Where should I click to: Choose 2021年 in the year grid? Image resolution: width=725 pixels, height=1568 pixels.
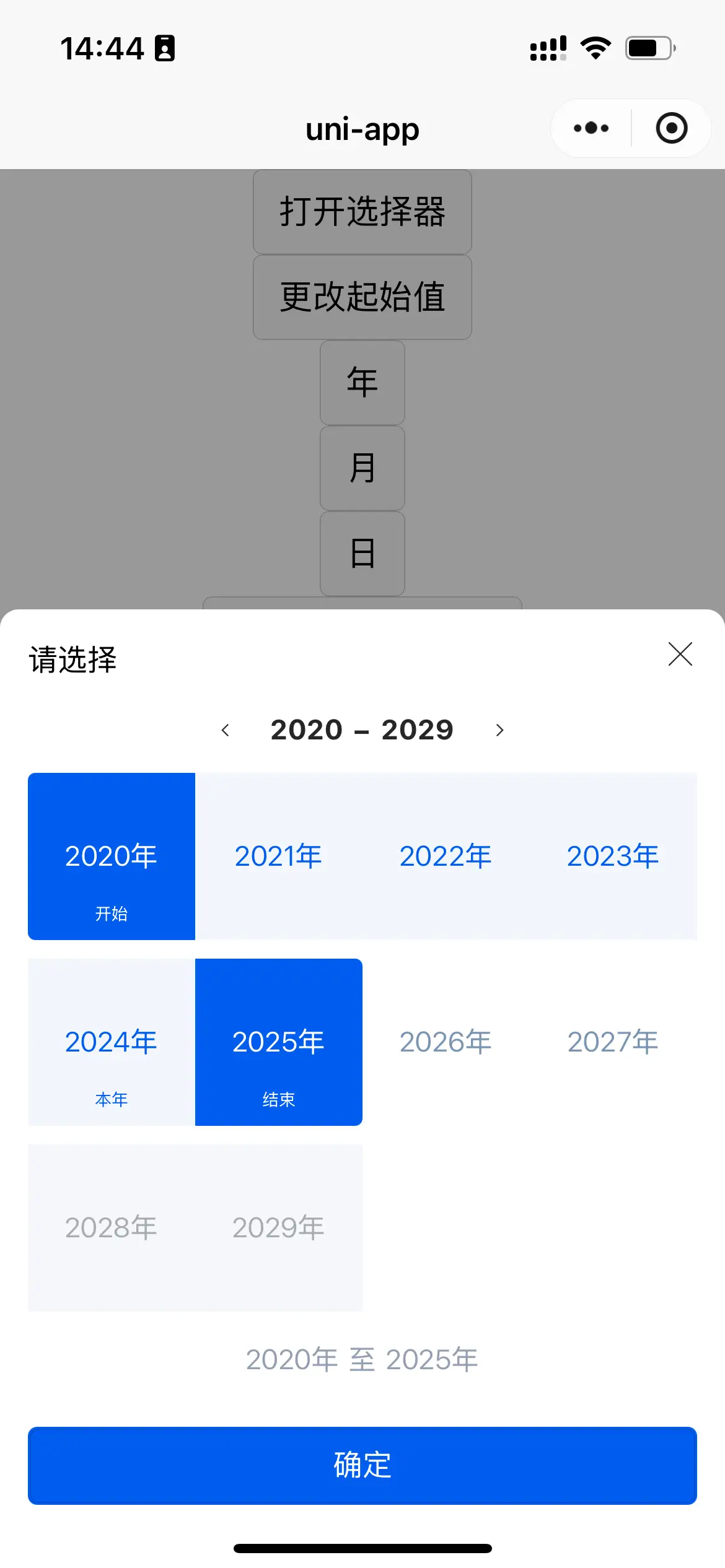pos(278,856)
